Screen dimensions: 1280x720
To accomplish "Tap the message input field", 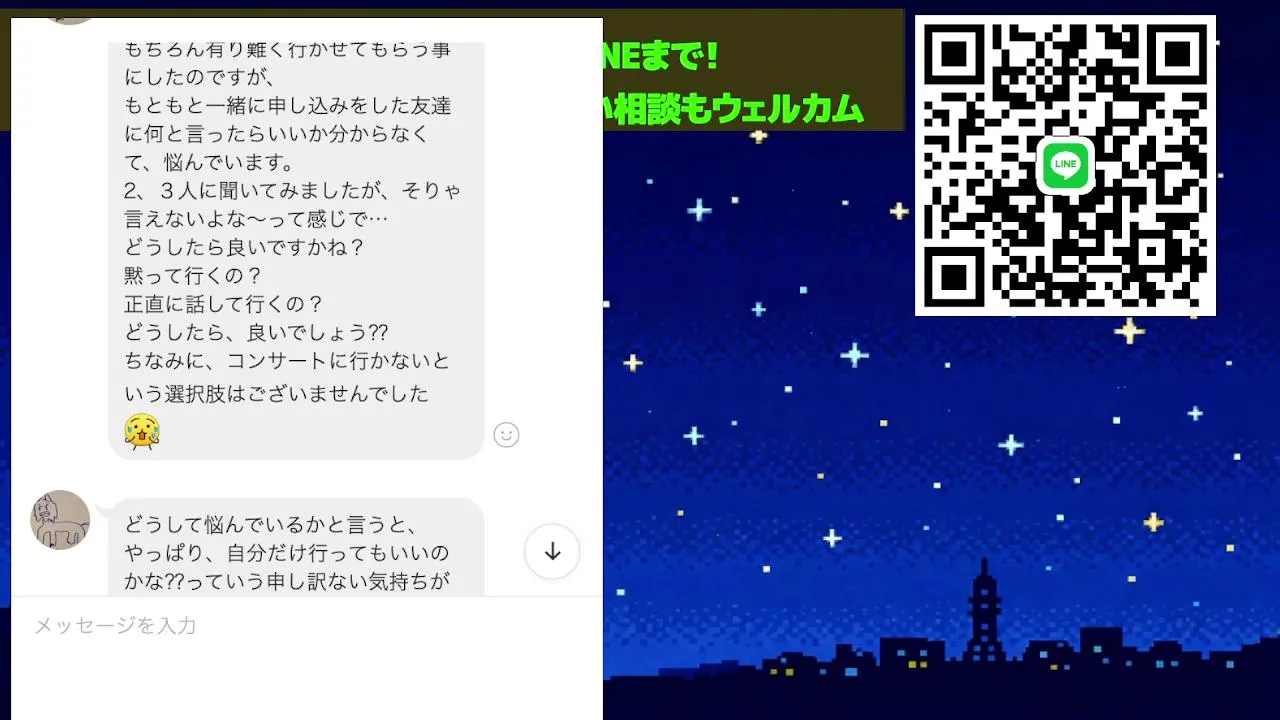I will 300,626.
